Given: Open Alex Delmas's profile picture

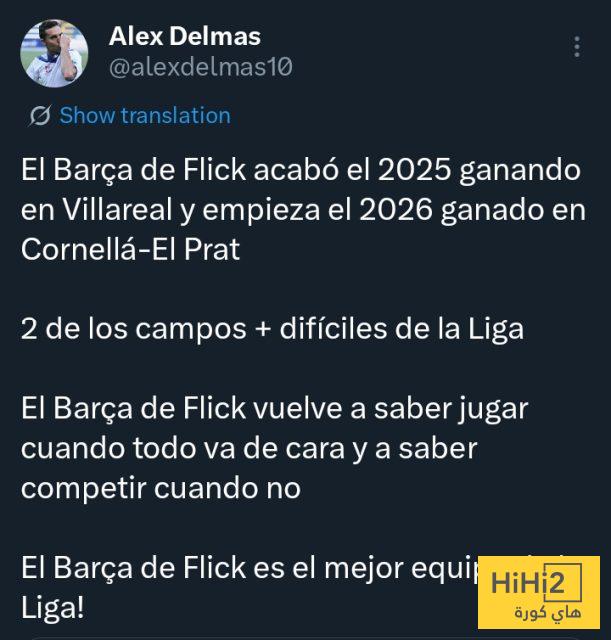Looking at the screenshot, I should [54, 52].
